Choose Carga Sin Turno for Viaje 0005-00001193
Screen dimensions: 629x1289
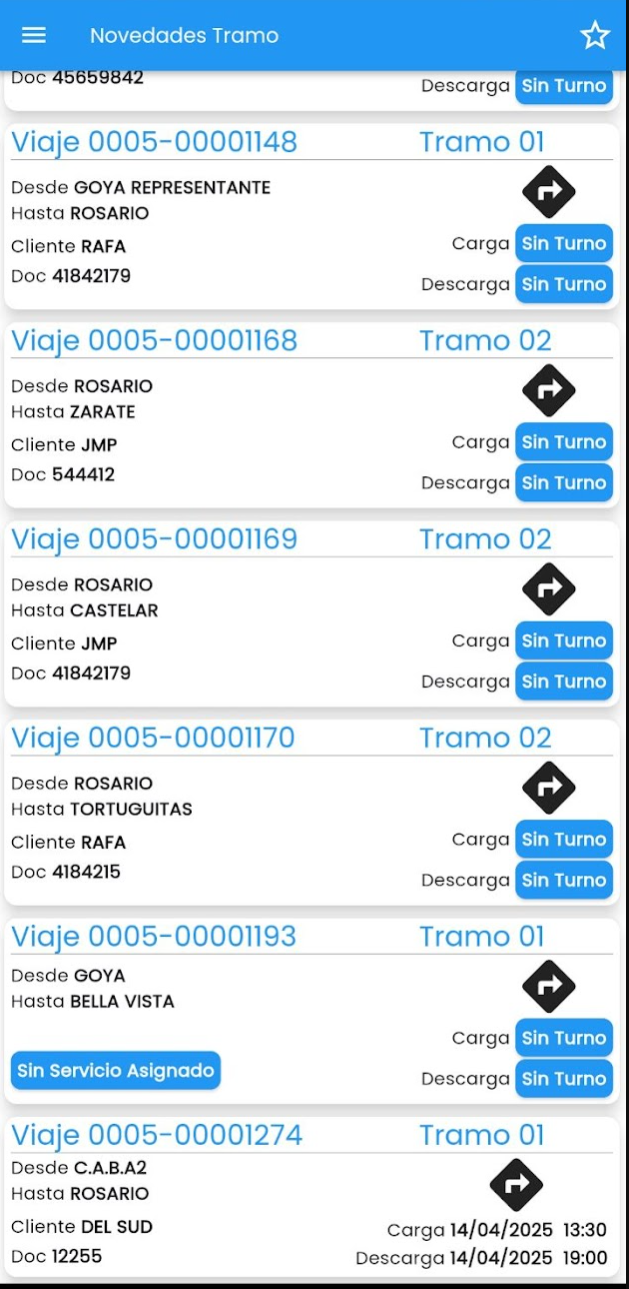[564, 1038]
